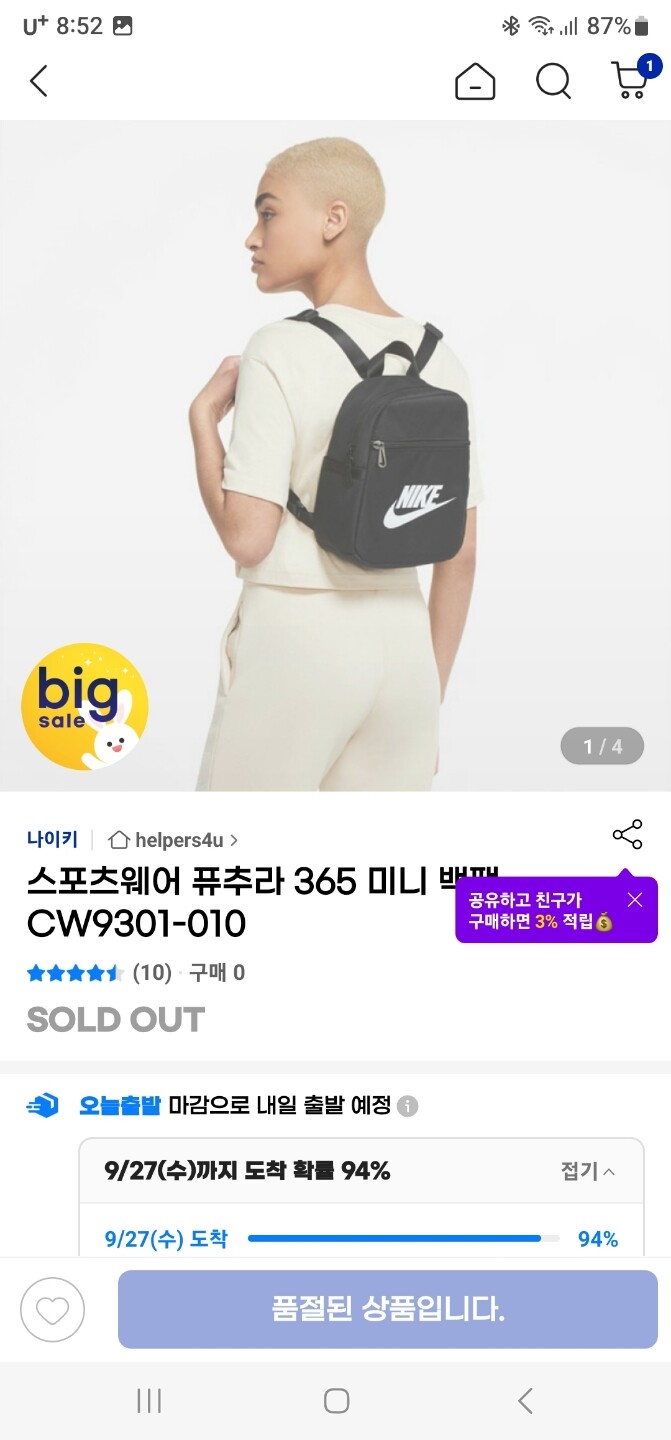671x1440 pixels.
Task: Open the product image viewer
Action: [335, 456]
